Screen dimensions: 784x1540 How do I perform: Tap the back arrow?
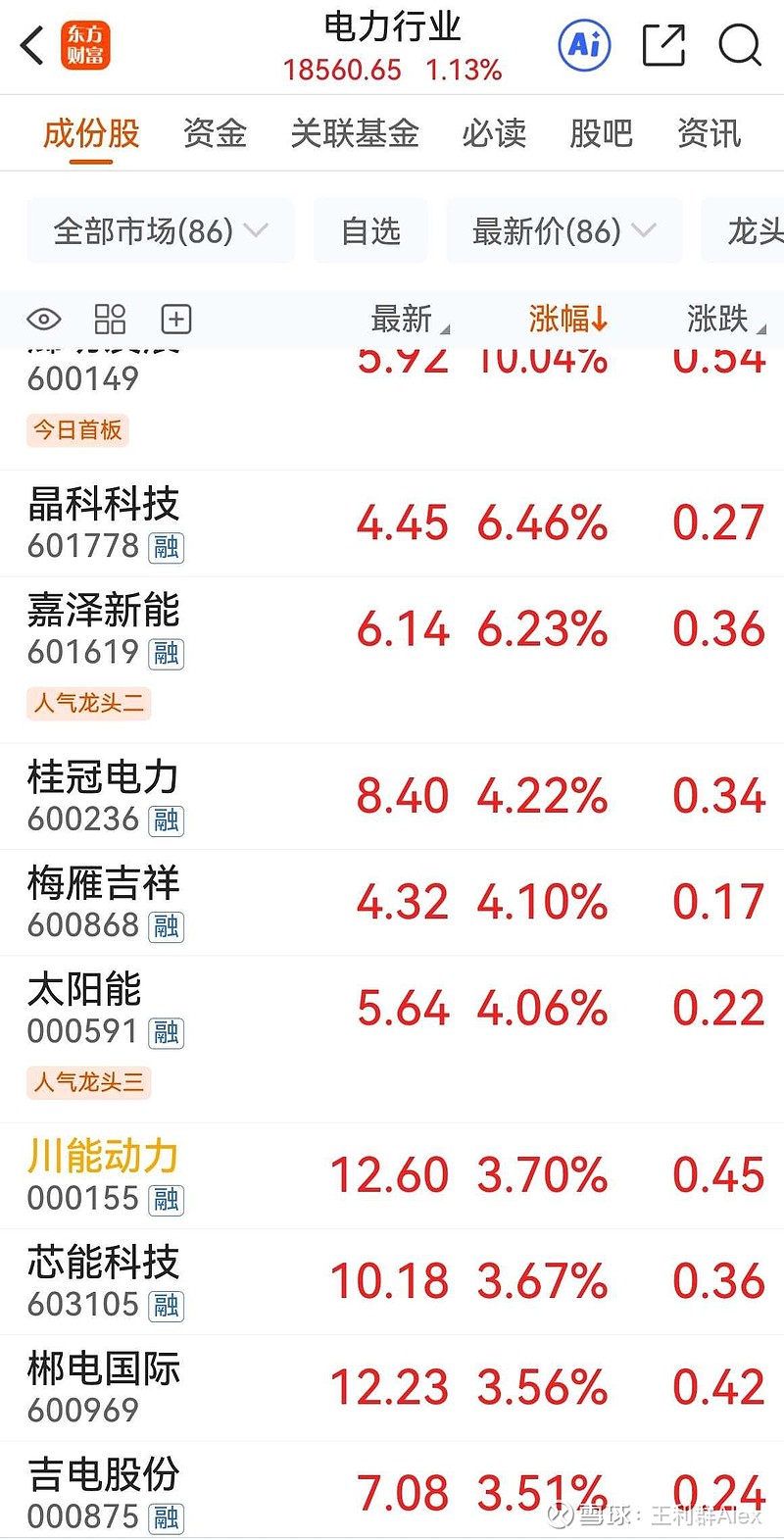[x=29, y=45]
